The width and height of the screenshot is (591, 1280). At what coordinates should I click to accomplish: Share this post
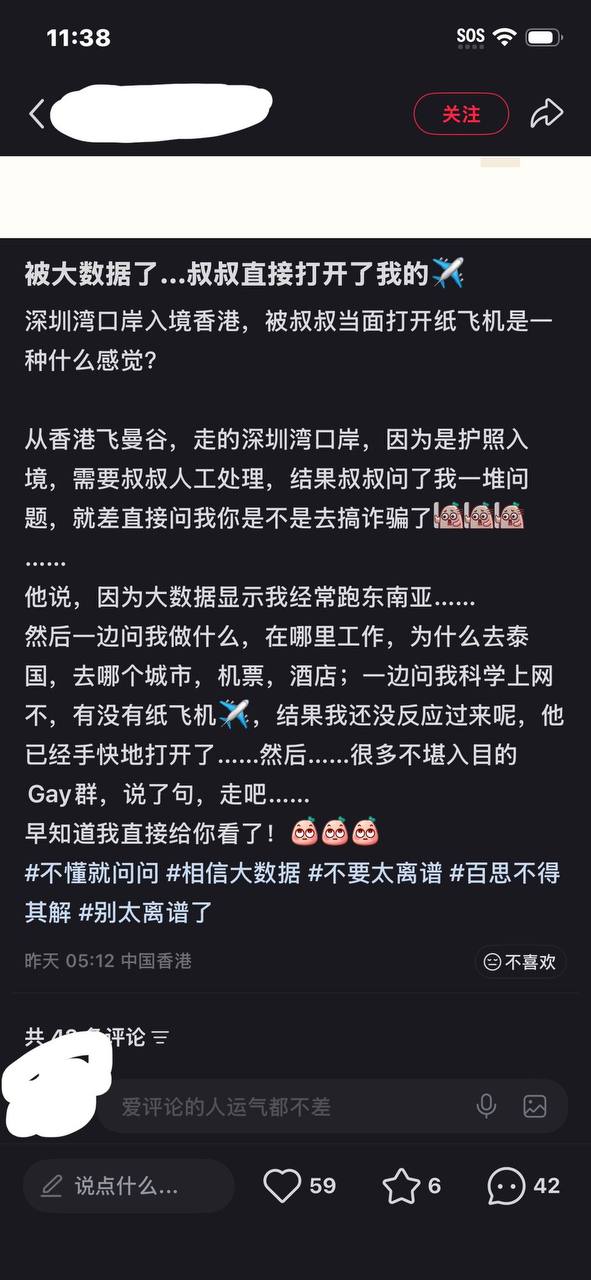547,113
